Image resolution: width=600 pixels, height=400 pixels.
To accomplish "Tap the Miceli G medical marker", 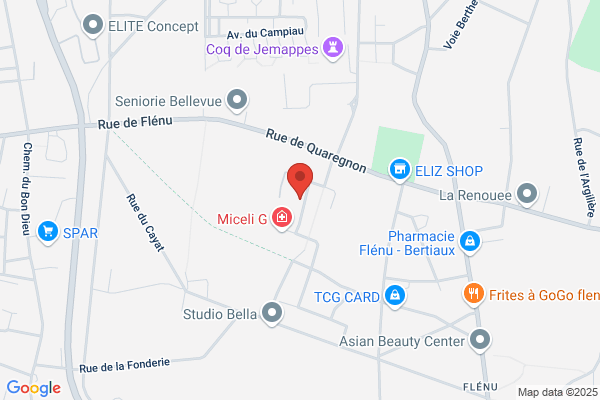I will tap(282, 218).
